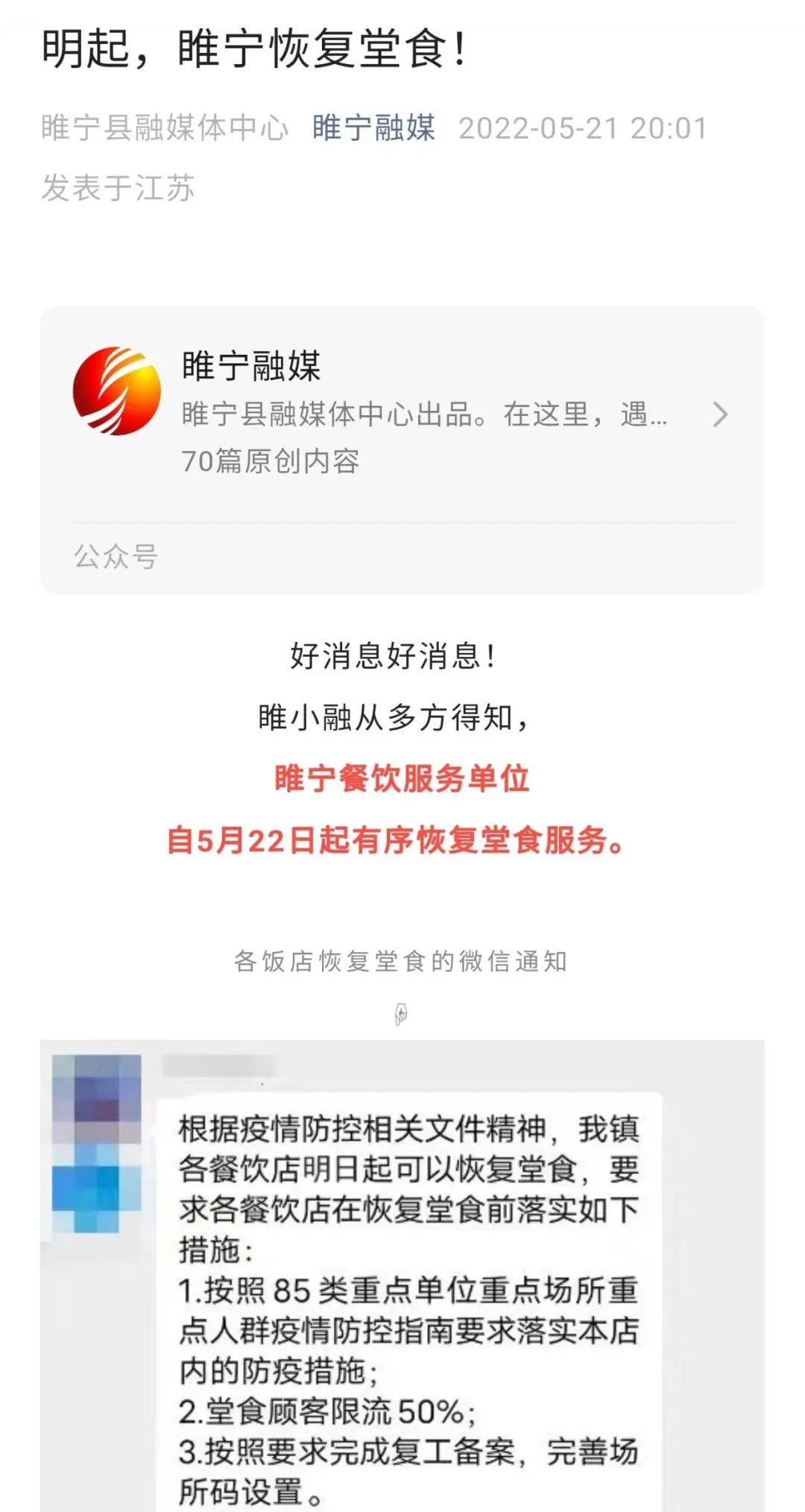The height and width of the screenshot is (1512, 805).
Task: Open the 睢宁融媒 official account card
Action: [x=402, y=415]
